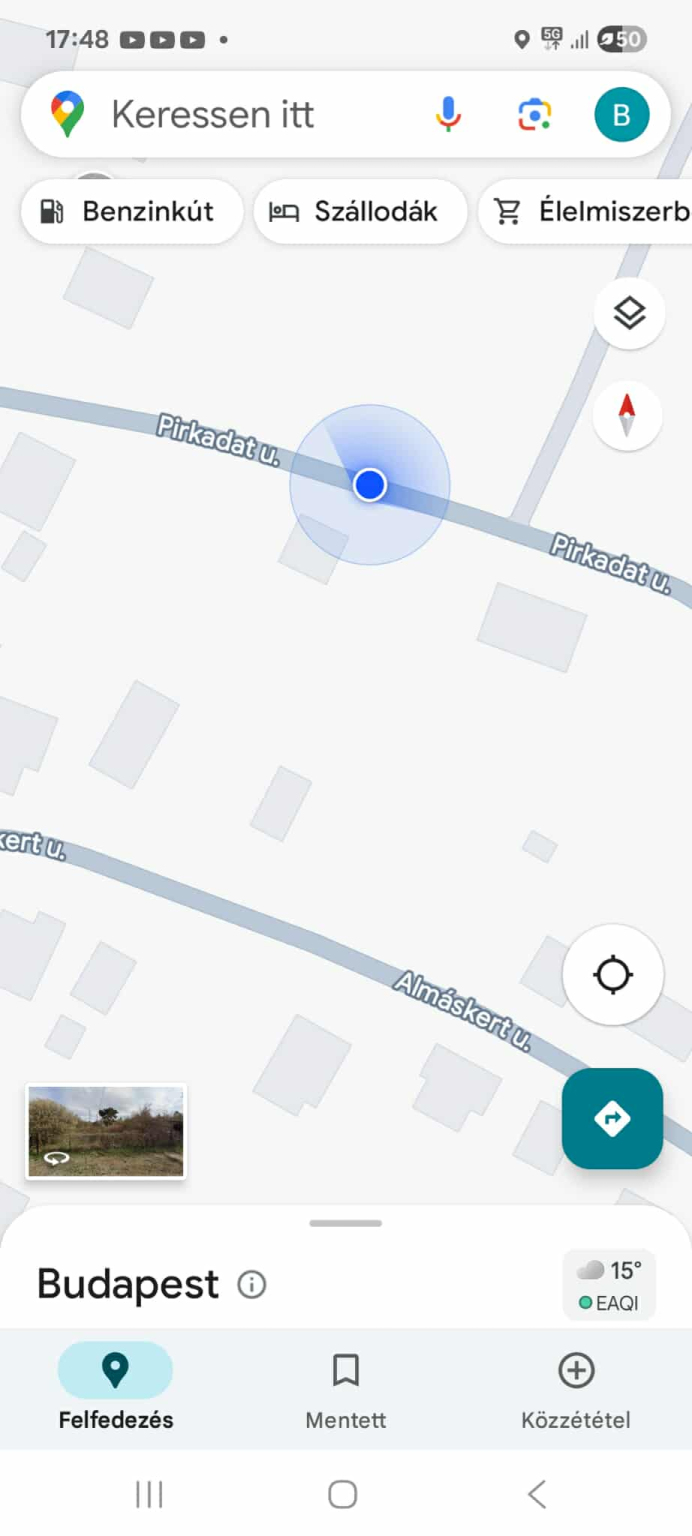Viewport: 692px width, 1536px height.
Task: Open the account profile avatar 'B'
Action: pyautogui.click(x=621, y=115)
